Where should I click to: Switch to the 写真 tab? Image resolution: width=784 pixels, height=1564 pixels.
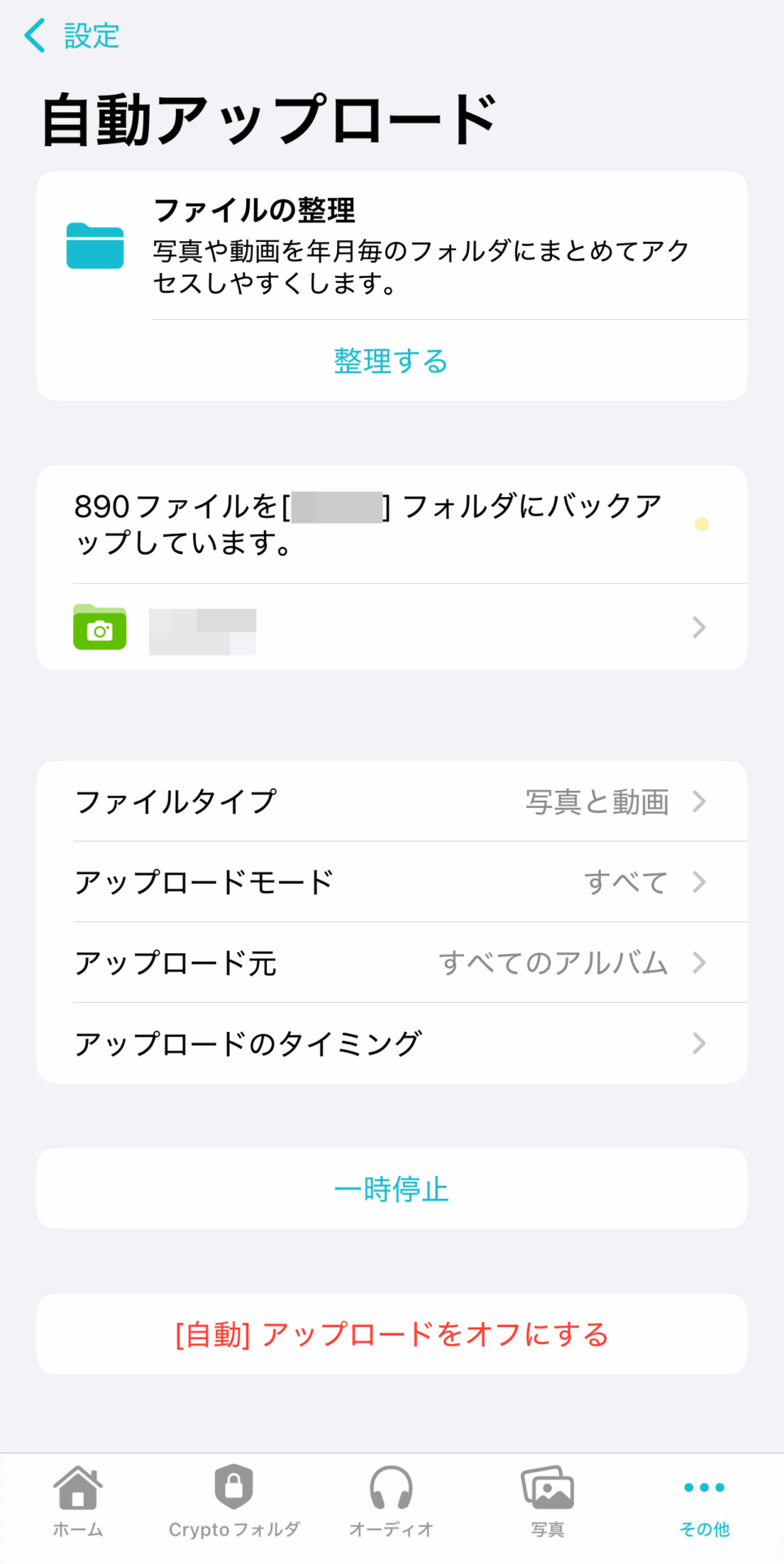pyautogui.click(x=547, y=1502)
